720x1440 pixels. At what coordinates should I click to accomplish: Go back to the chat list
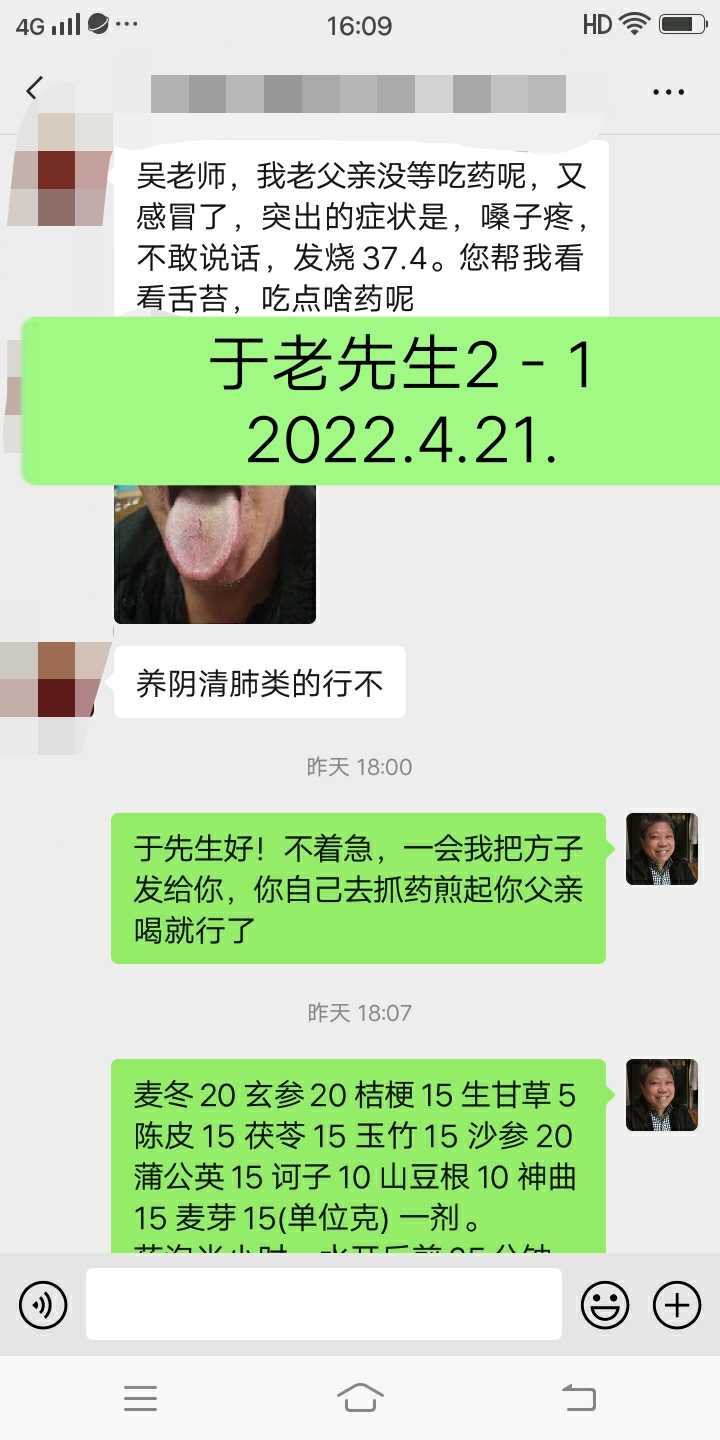tap(34, 90)
